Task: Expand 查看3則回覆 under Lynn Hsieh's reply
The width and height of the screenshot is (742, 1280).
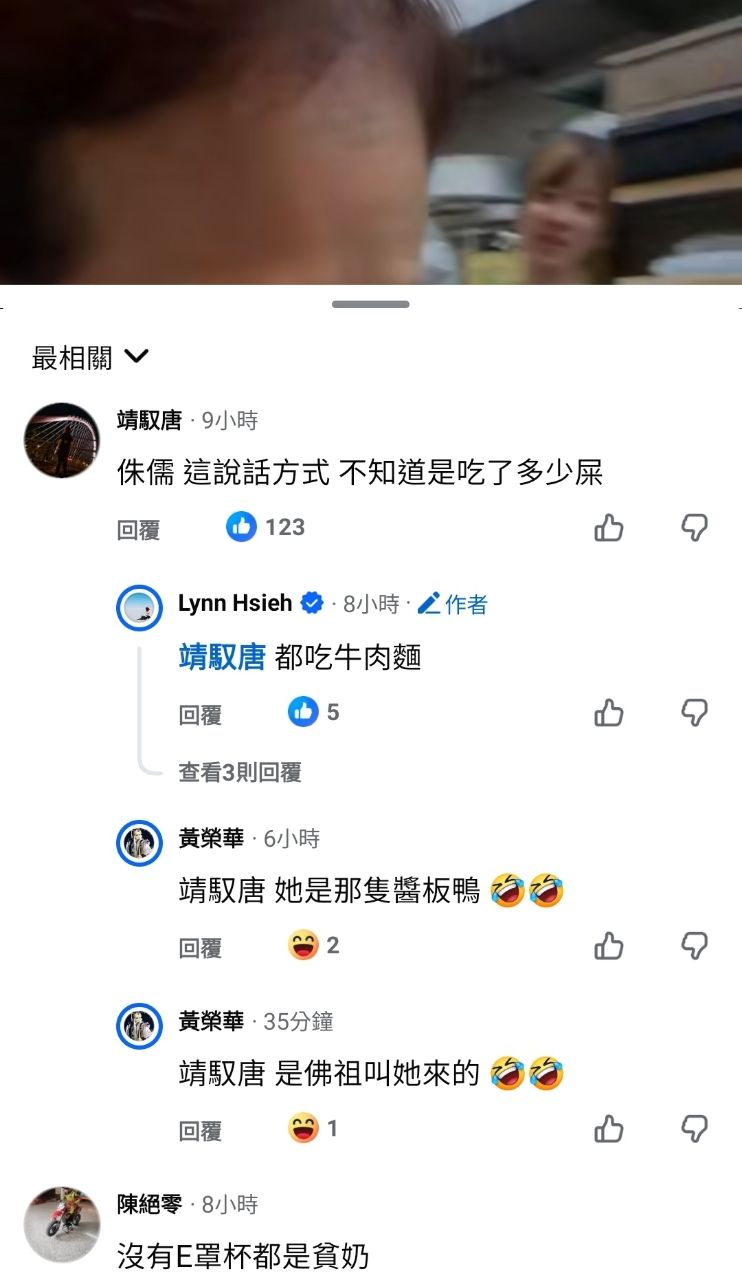Action: point(240,772)
